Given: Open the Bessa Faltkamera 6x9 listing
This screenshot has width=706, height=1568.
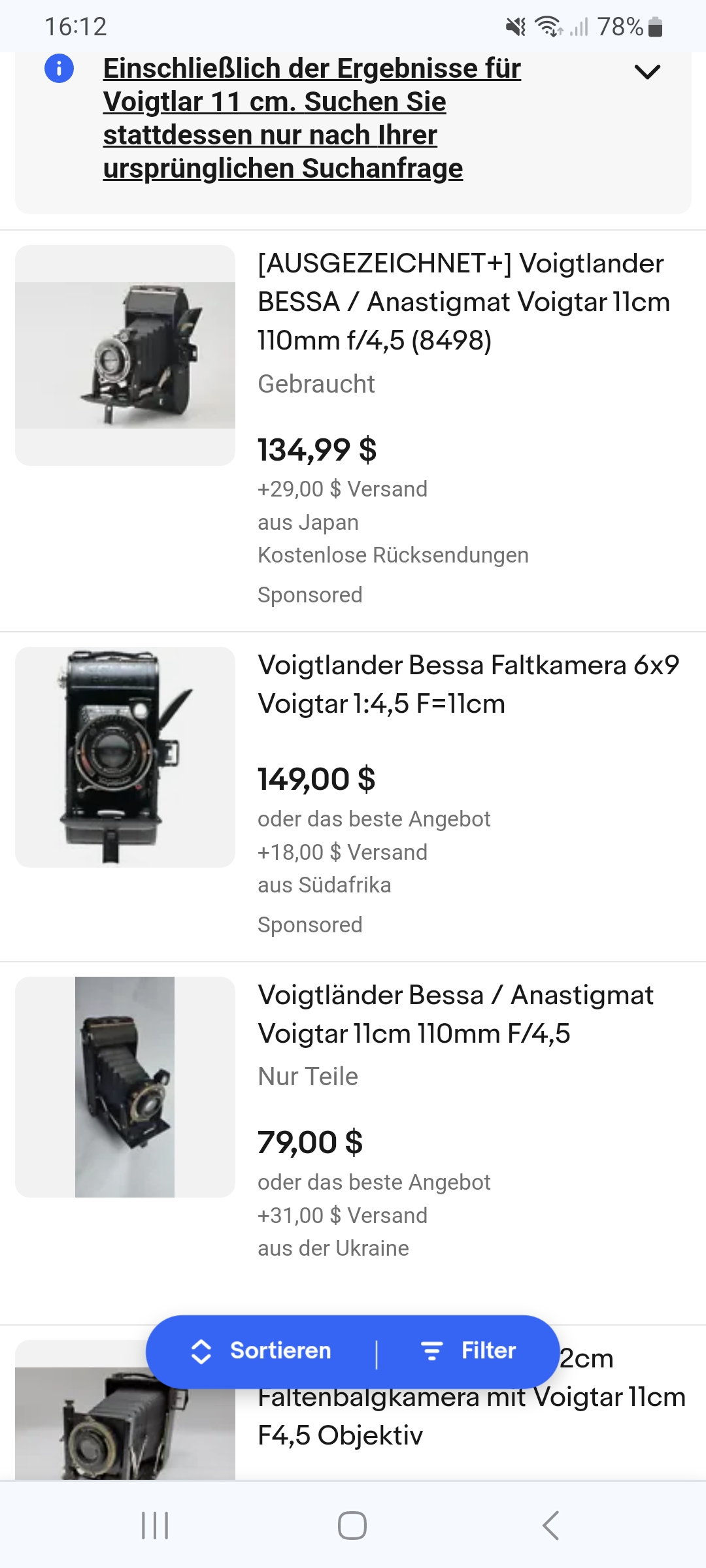Looking at the screenshot, I should coord(468,684).
